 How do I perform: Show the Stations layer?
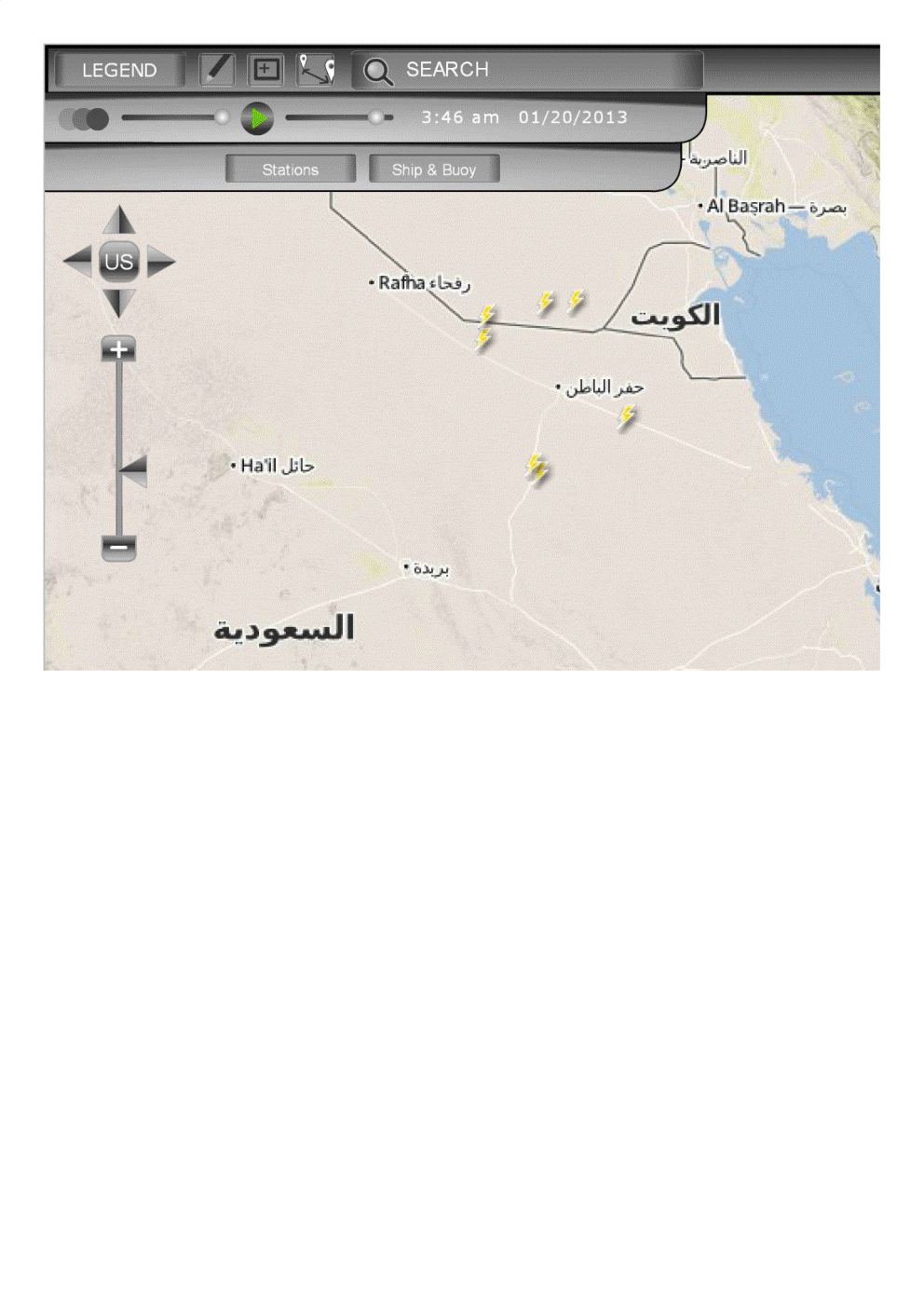click(290, 170)
